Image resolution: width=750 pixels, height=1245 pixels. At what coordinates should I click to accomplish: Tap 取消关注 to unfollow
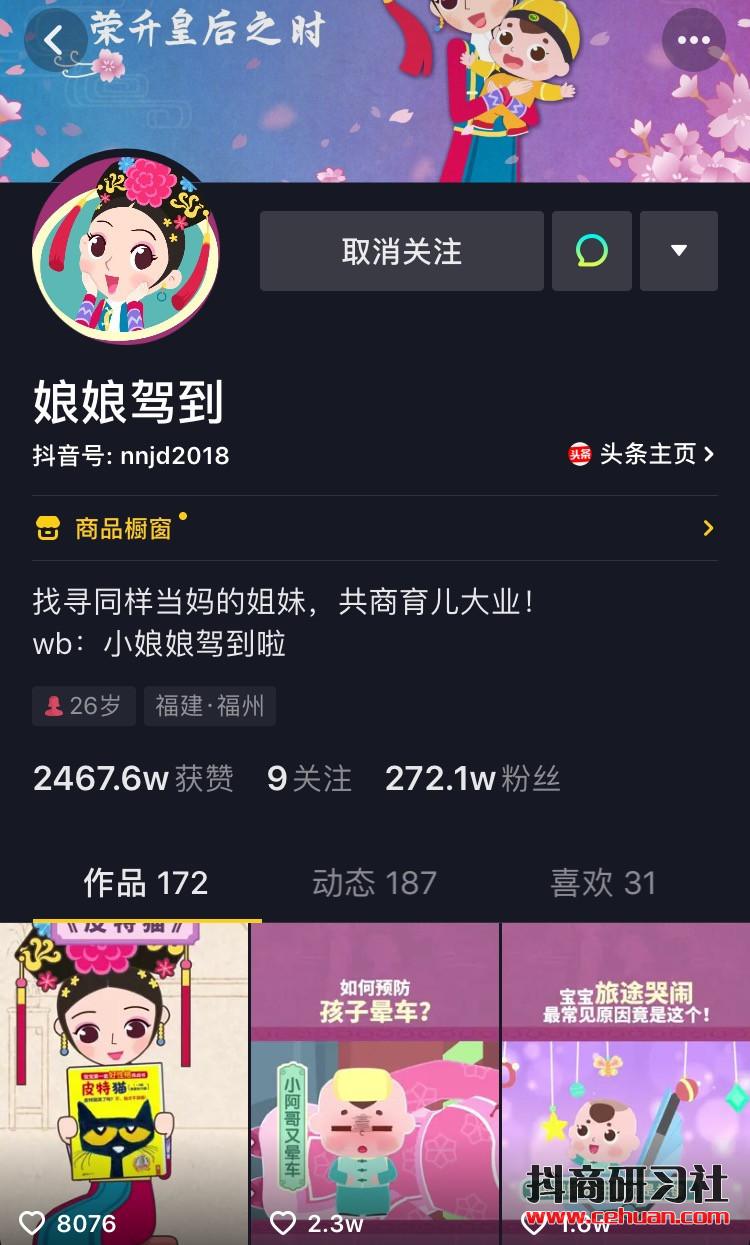click(x=402, y=251)
